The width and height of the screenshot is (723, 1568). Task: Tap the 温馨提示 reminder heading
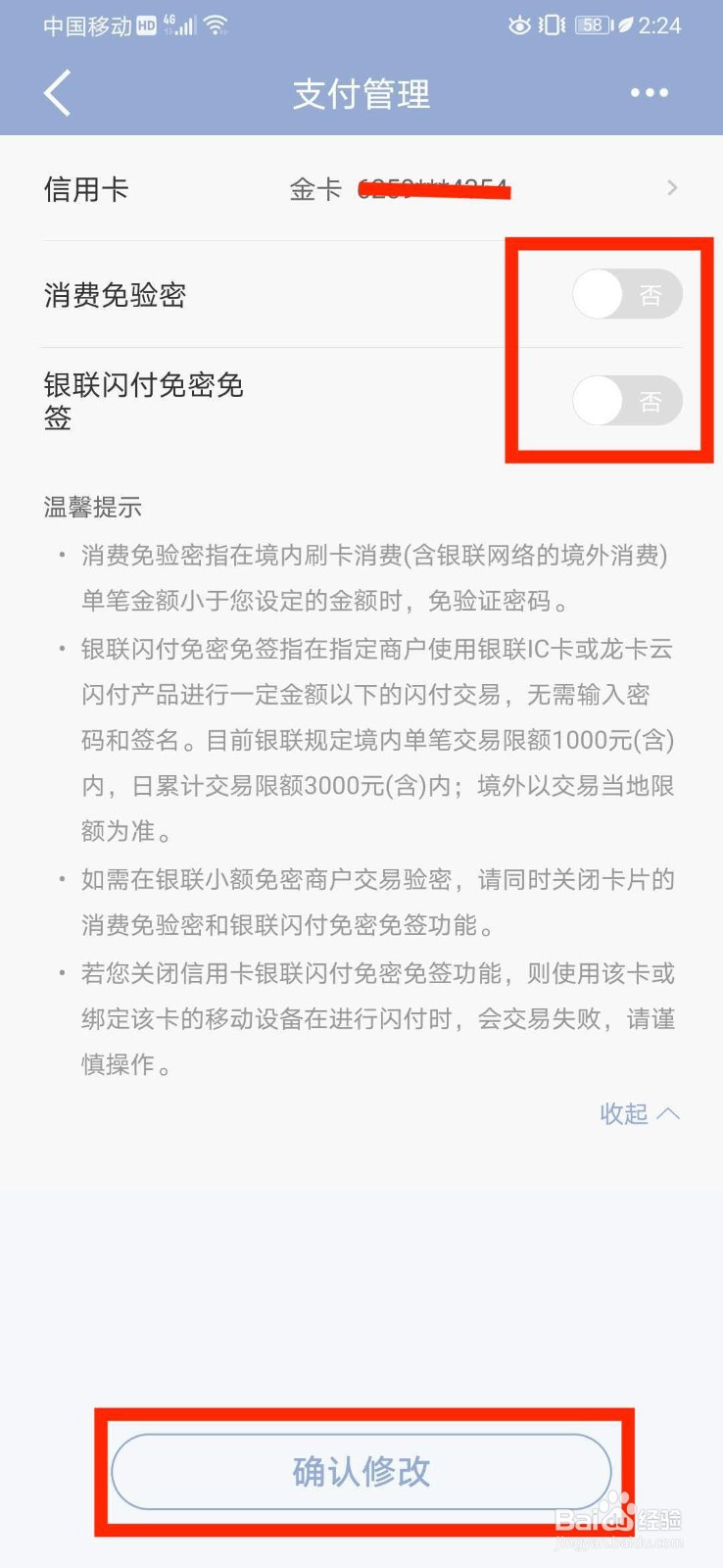pyautogui.click(x=94, y=508)
